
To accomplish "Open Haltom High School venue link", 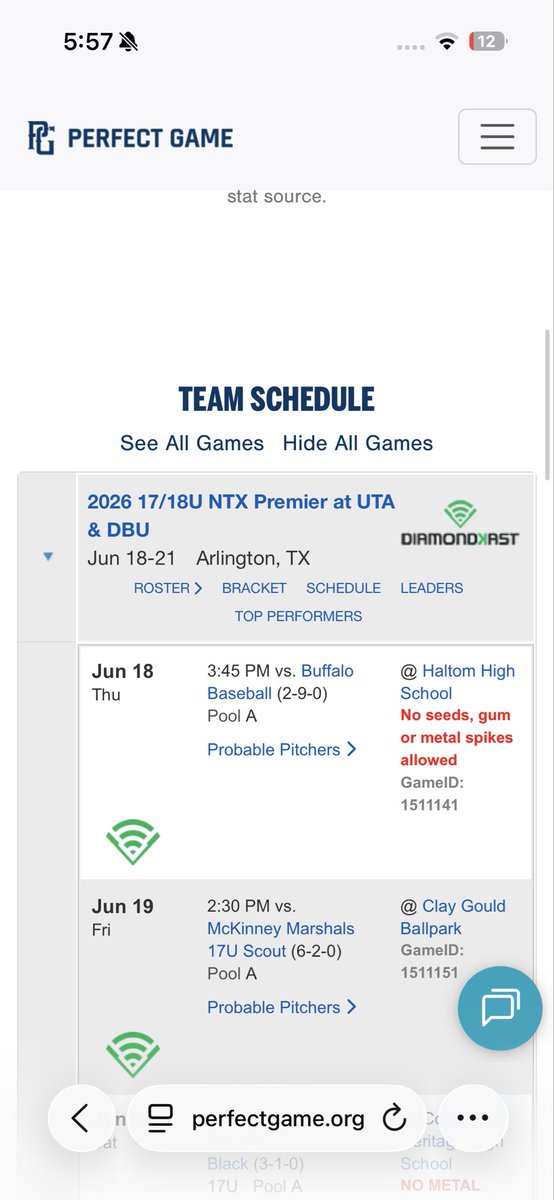I will point(458,682).
